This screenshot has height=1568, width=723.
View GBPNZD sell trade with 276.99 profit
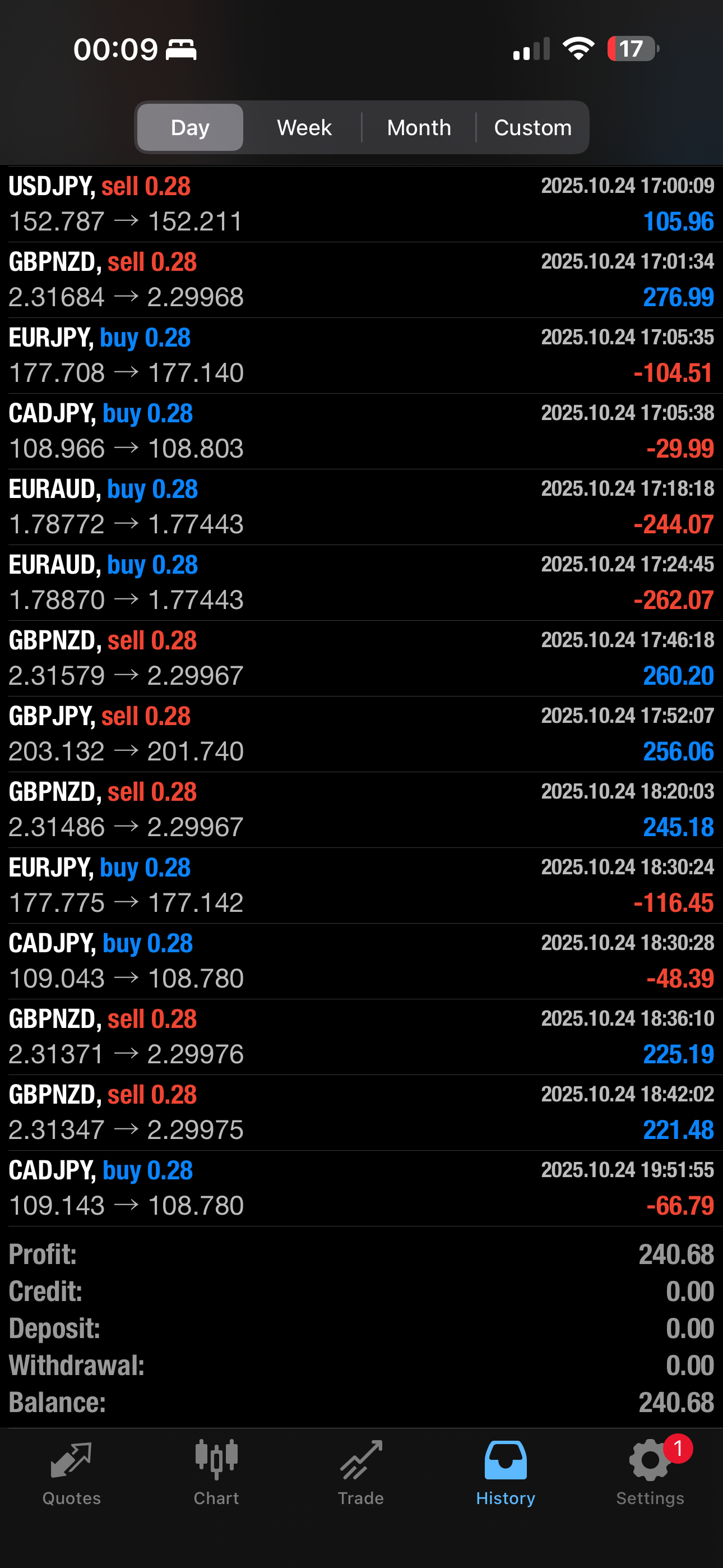click(x=361, y=279)
